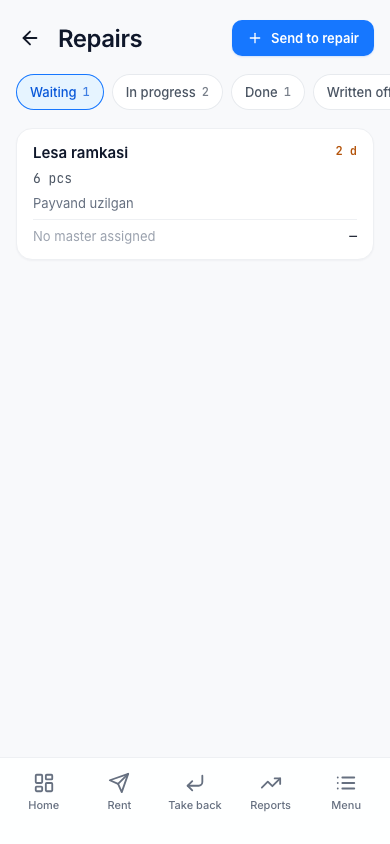Image resolution: width=390 pixels, height=844 pixels.
Task: Show the Done repairs chip
Action: (x=268, y=92)
